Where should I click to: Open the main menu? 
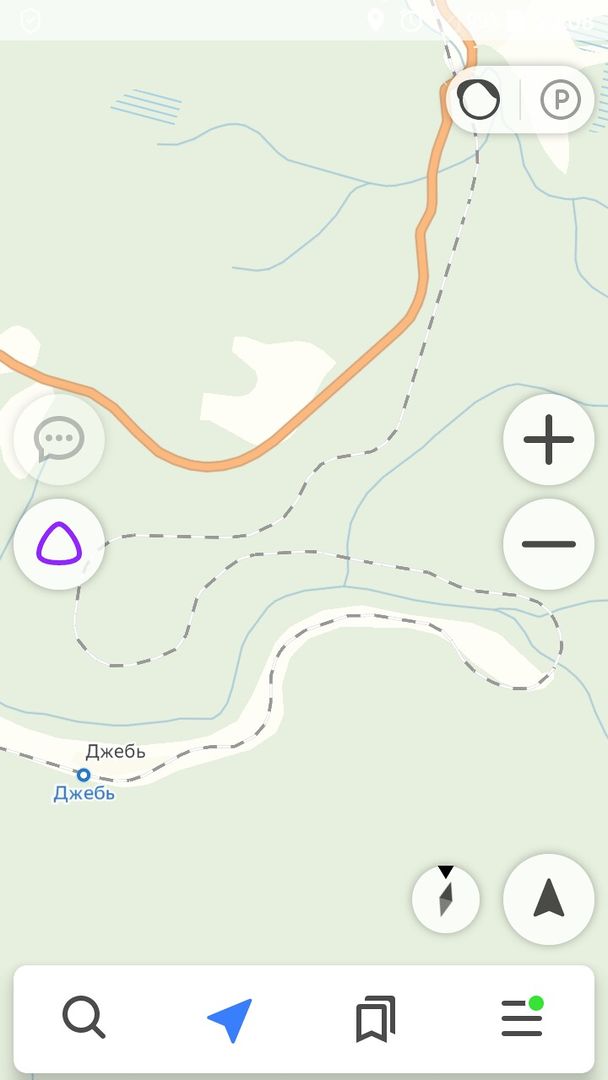(x=522, y=1018)
